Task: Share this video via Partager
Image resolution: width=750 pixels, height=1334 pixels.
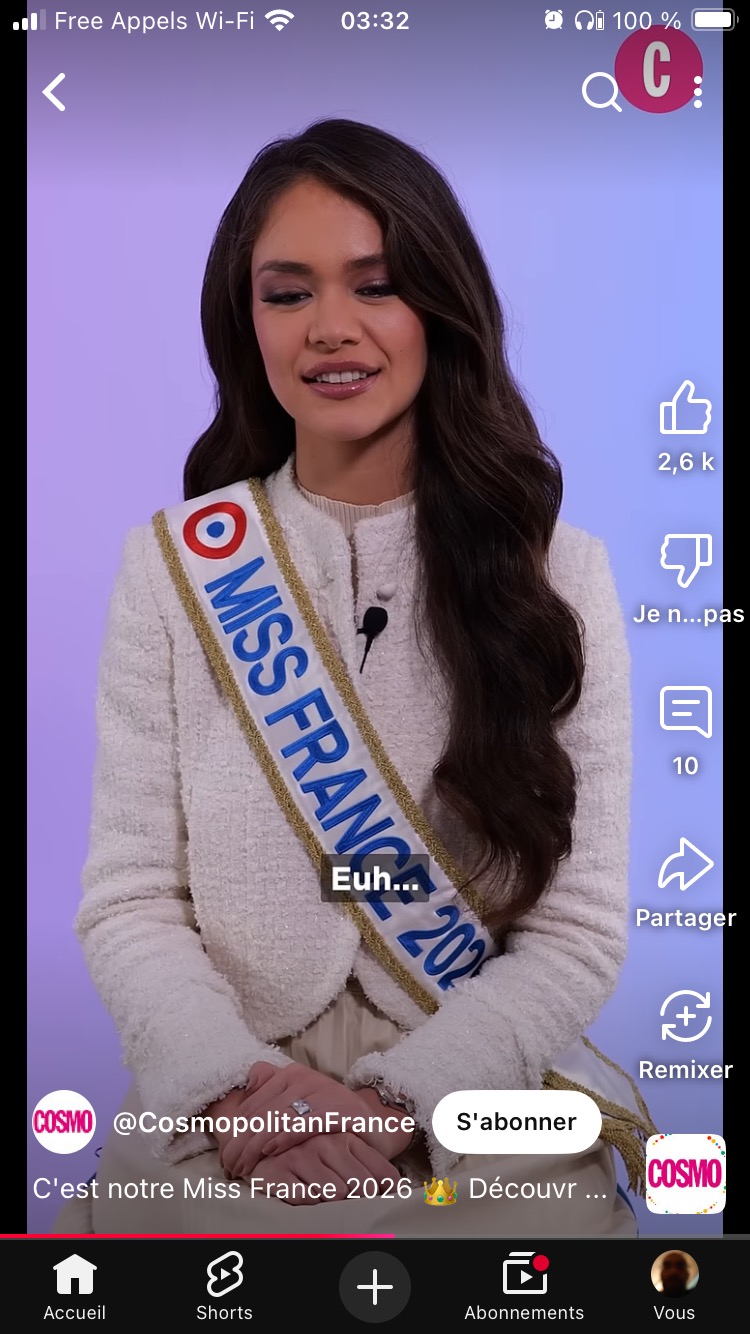Action: [x=685, y=867]
